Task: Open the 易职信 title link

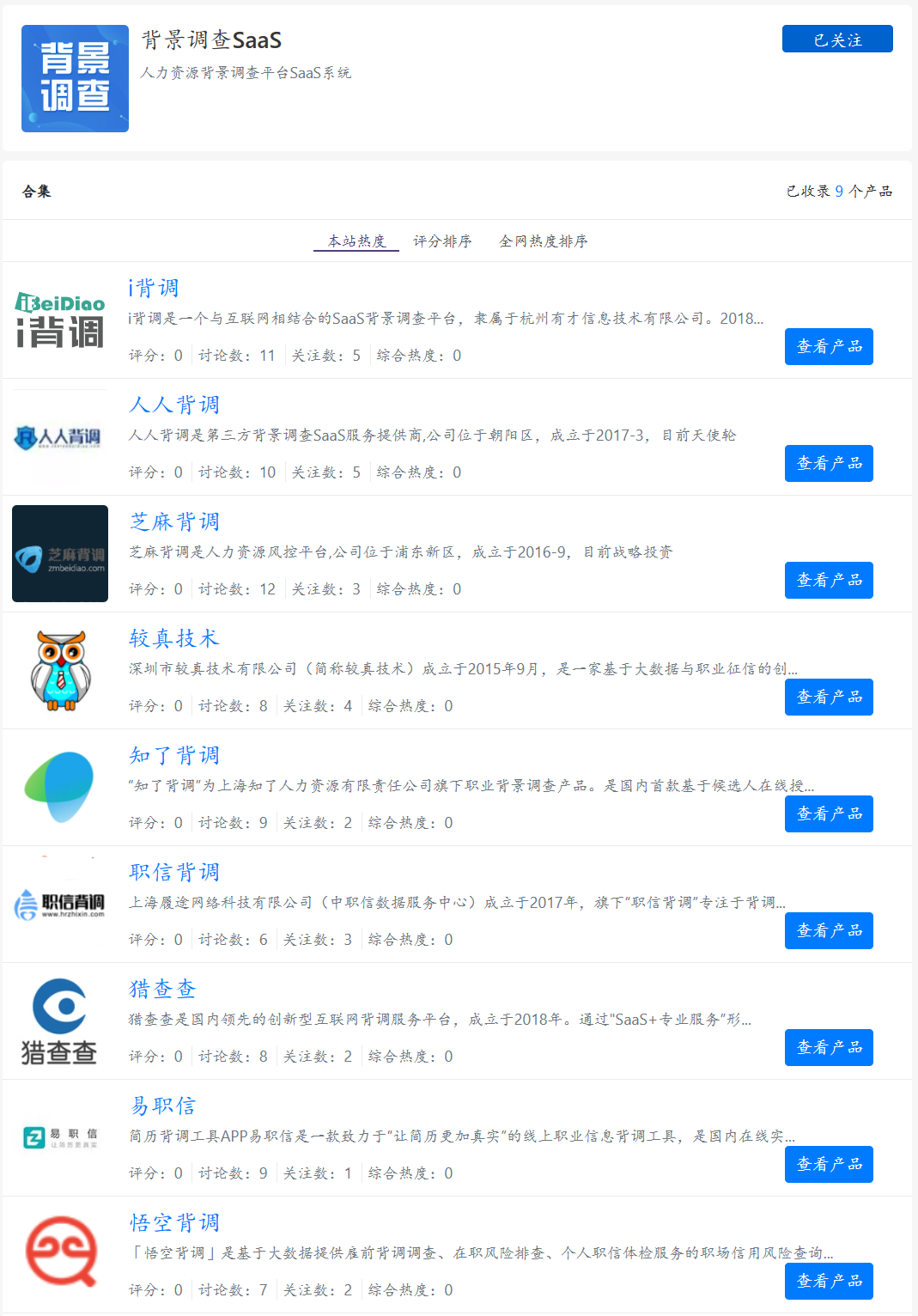Action: pyautogui.click(x=163, y=1106)
